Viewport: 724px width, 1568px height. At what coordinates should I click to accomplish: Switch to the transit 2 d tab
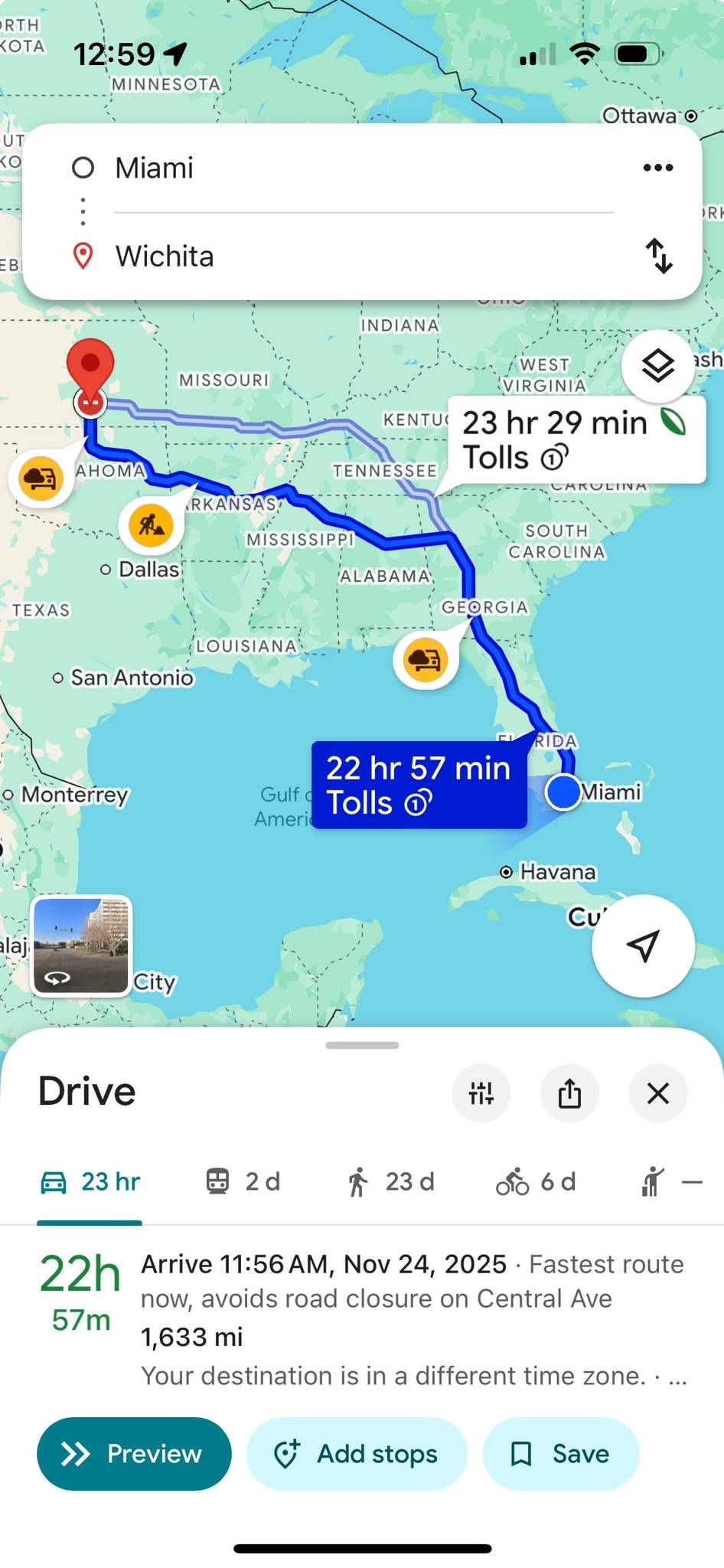click(x=243, y=1181)
